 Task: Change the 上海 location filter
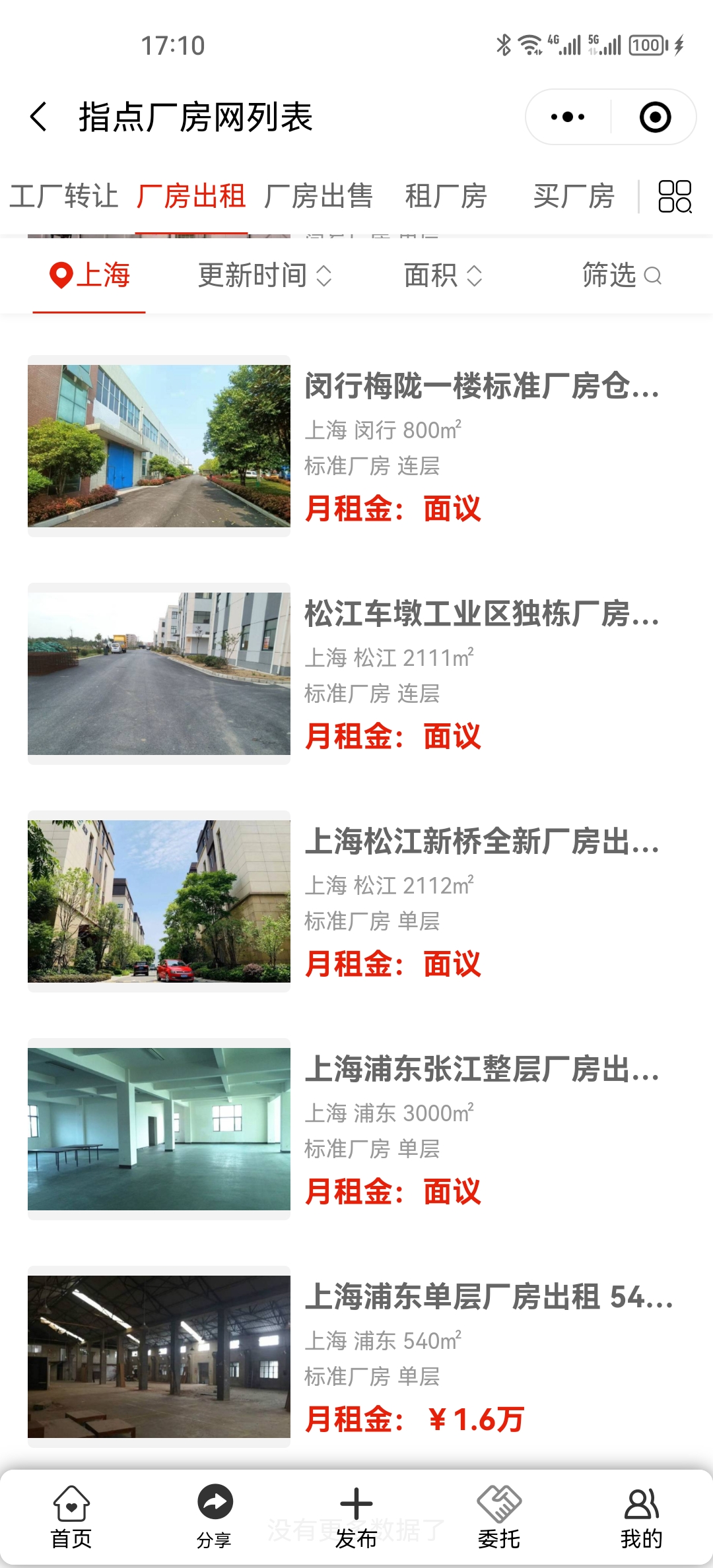coord(90,275)
